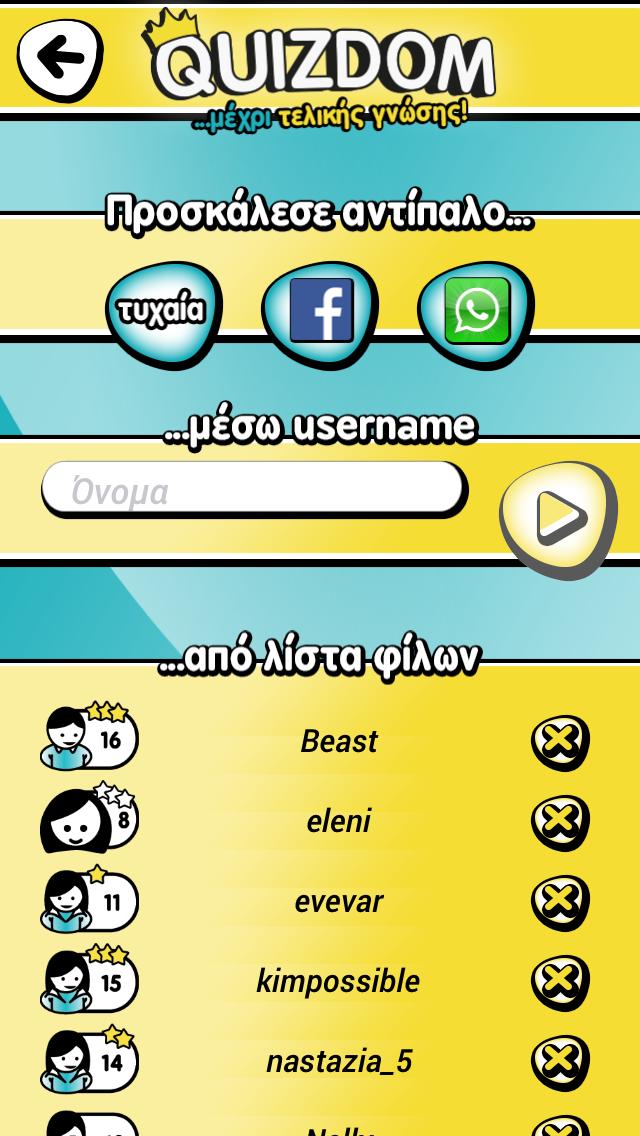Submit the username with the play arrow
The height and width of the screenshot is (1136, 640).
(x=558, y=516)
